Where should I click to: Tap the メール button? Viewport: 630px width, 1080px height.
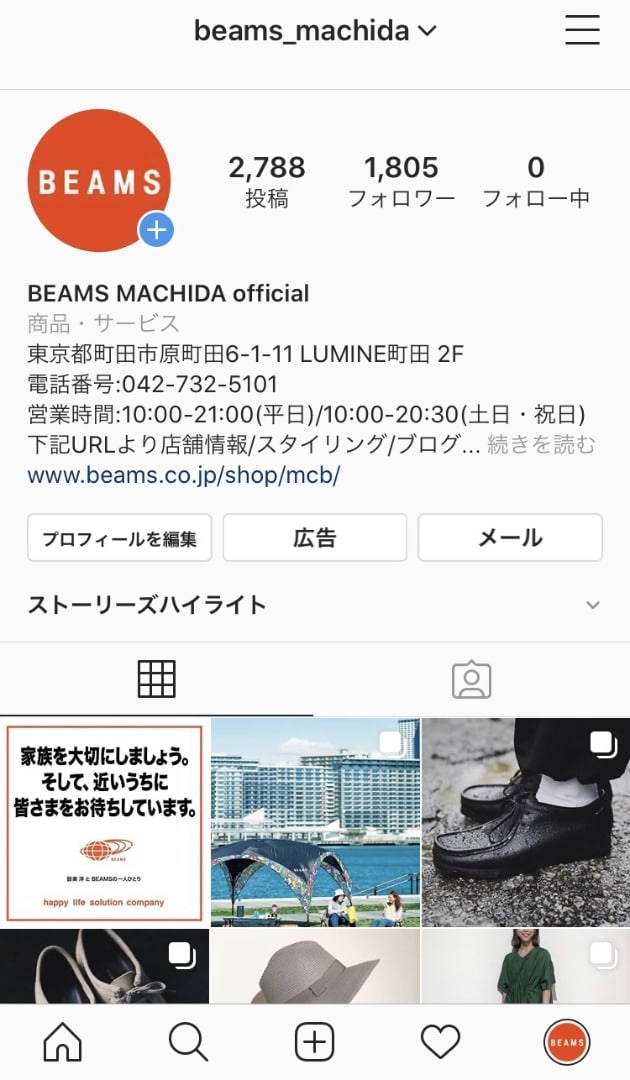(x=510, y=538)
